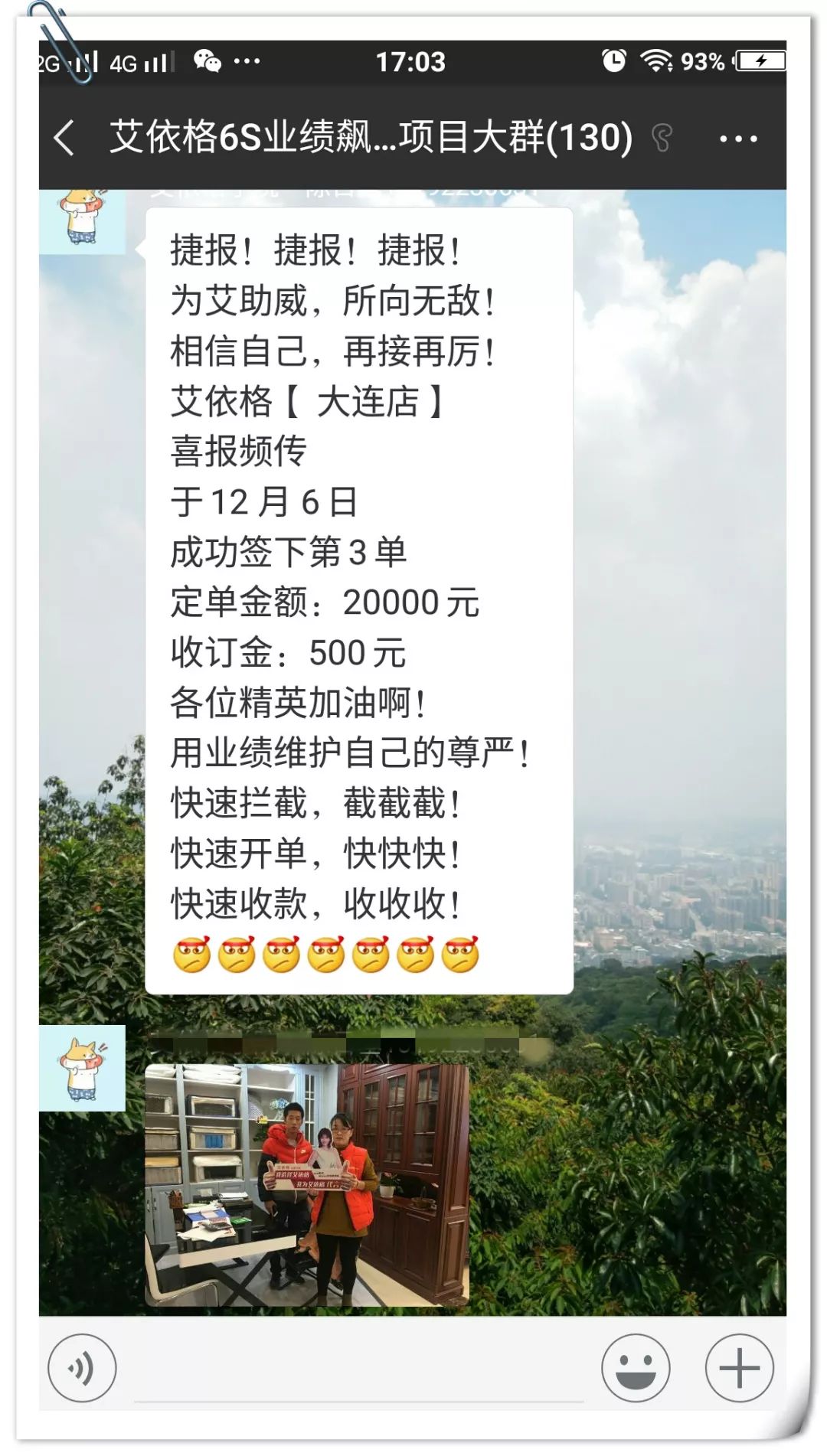Screen dimensions: 827x1456
Task: Open the emoji sticker panel
Action: (x=635, y=1368)
